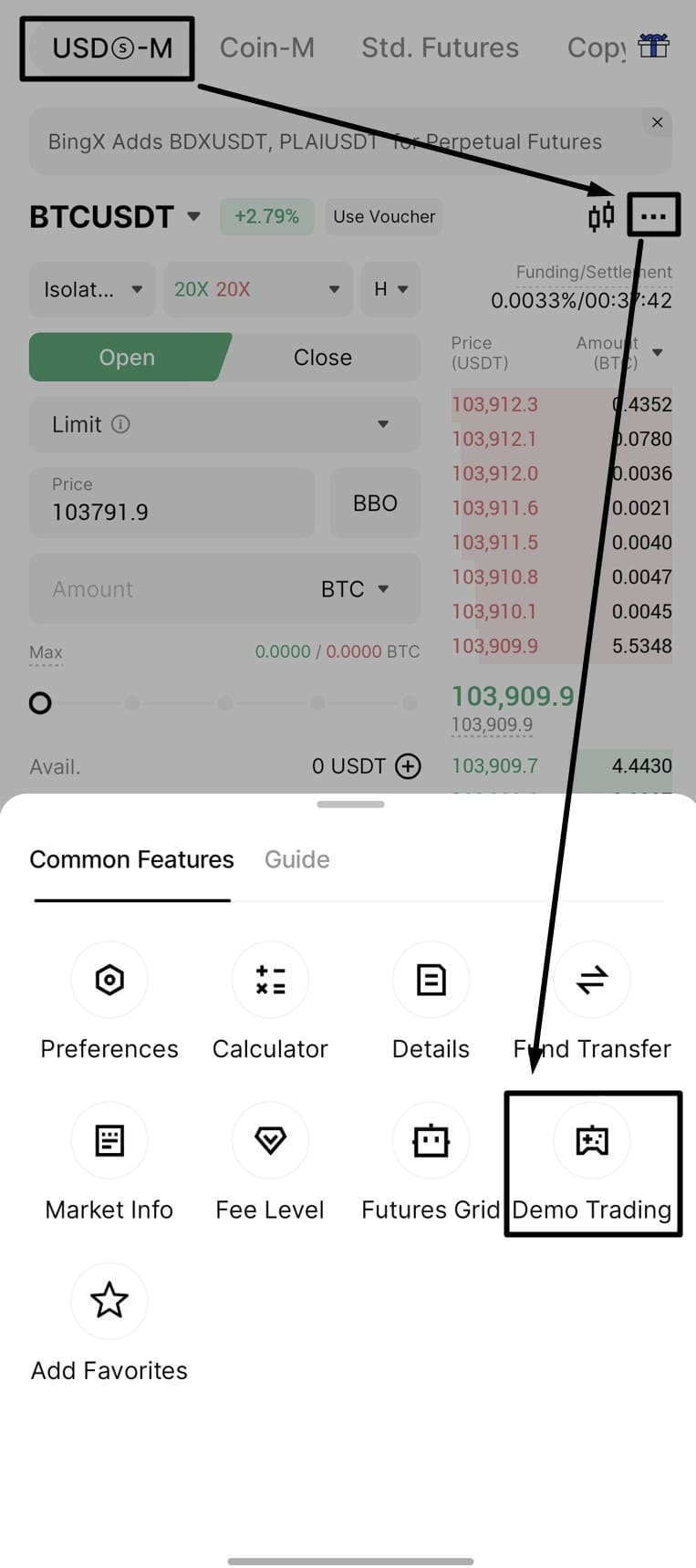The image size is (696, 1568).
Task: Start Demo Trading
Action: click(x=592, y=1141)
